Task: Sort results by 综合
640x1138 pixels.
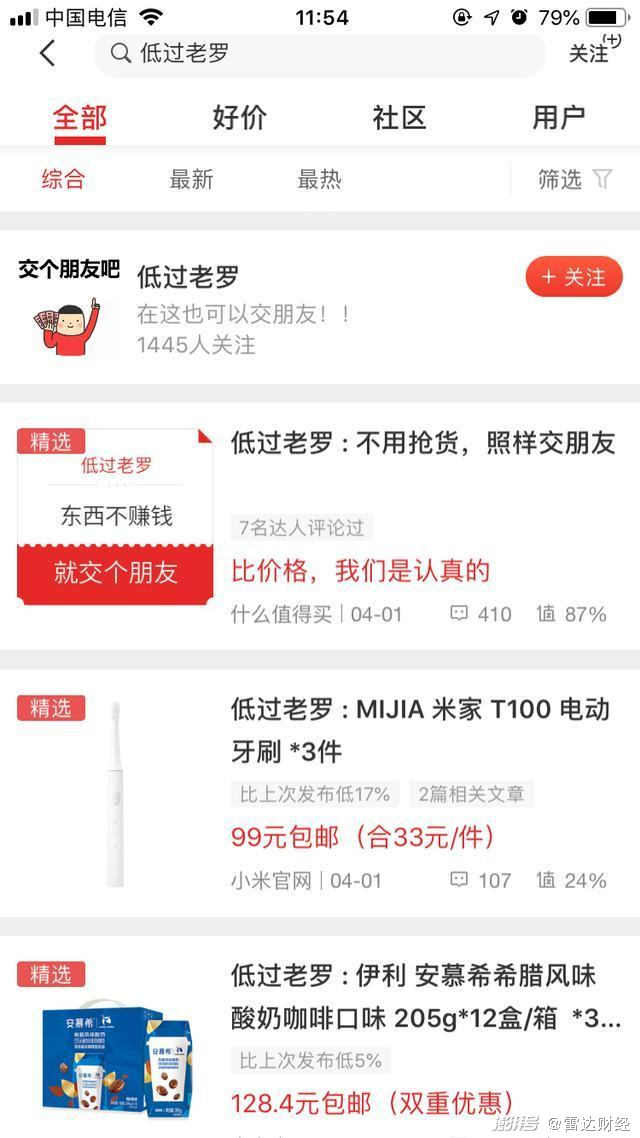Action: [63, 179]
